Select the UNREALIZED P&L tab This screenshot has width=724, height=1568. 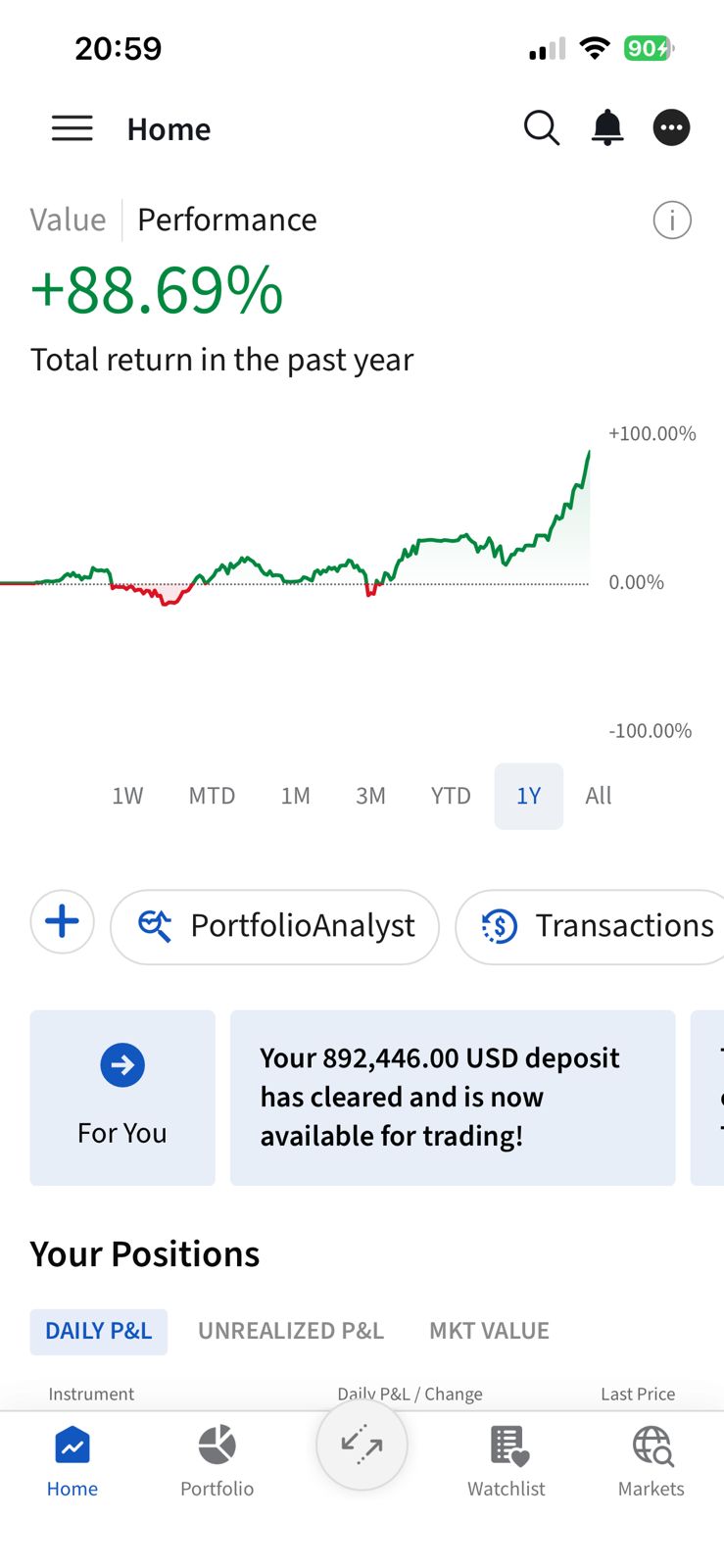[291, 1330]
